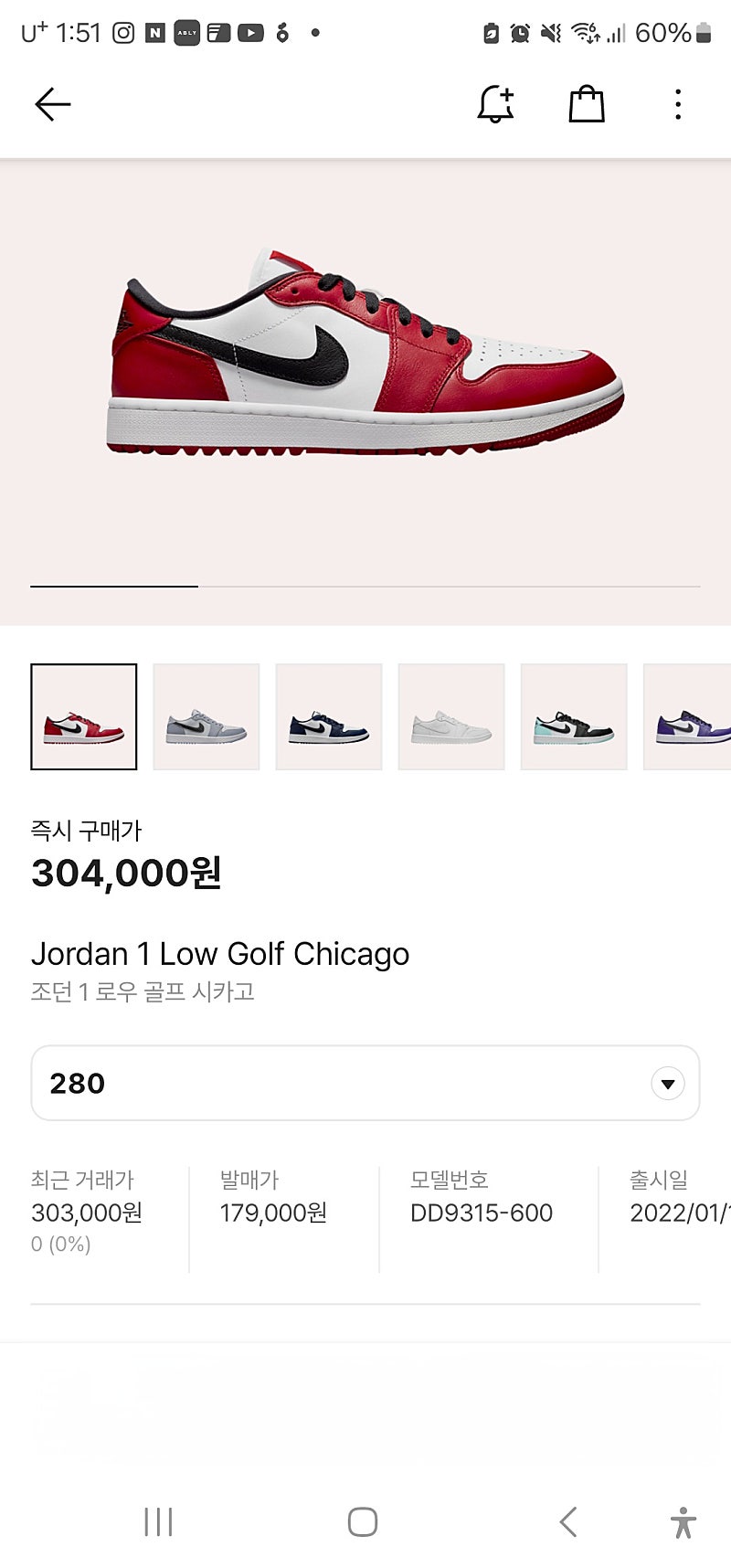This screenshot has height=1568, width=731.
Task: Select the grey colorway thumbnail
Action: tap(207, 717)
